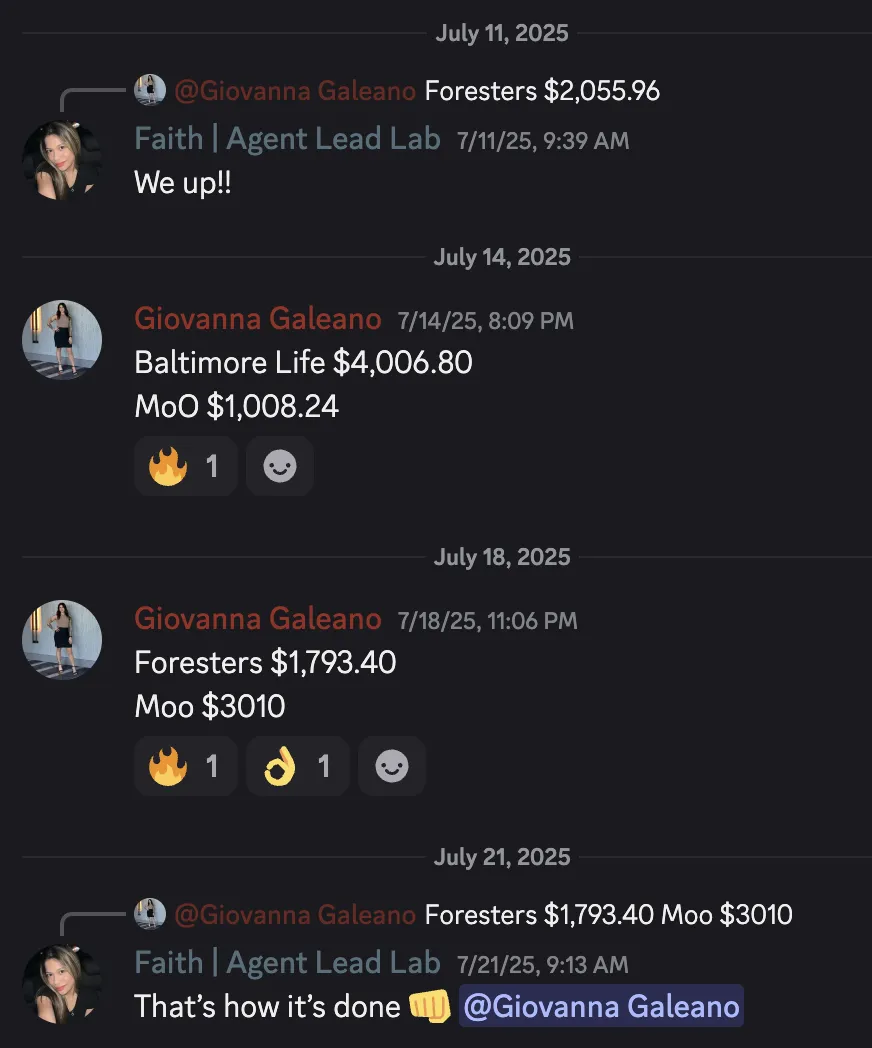Jump to the replied Foresters $2,055.96 message
Image resolution: width=872 pixels, height=1048 pixels.
pos(542,91)
